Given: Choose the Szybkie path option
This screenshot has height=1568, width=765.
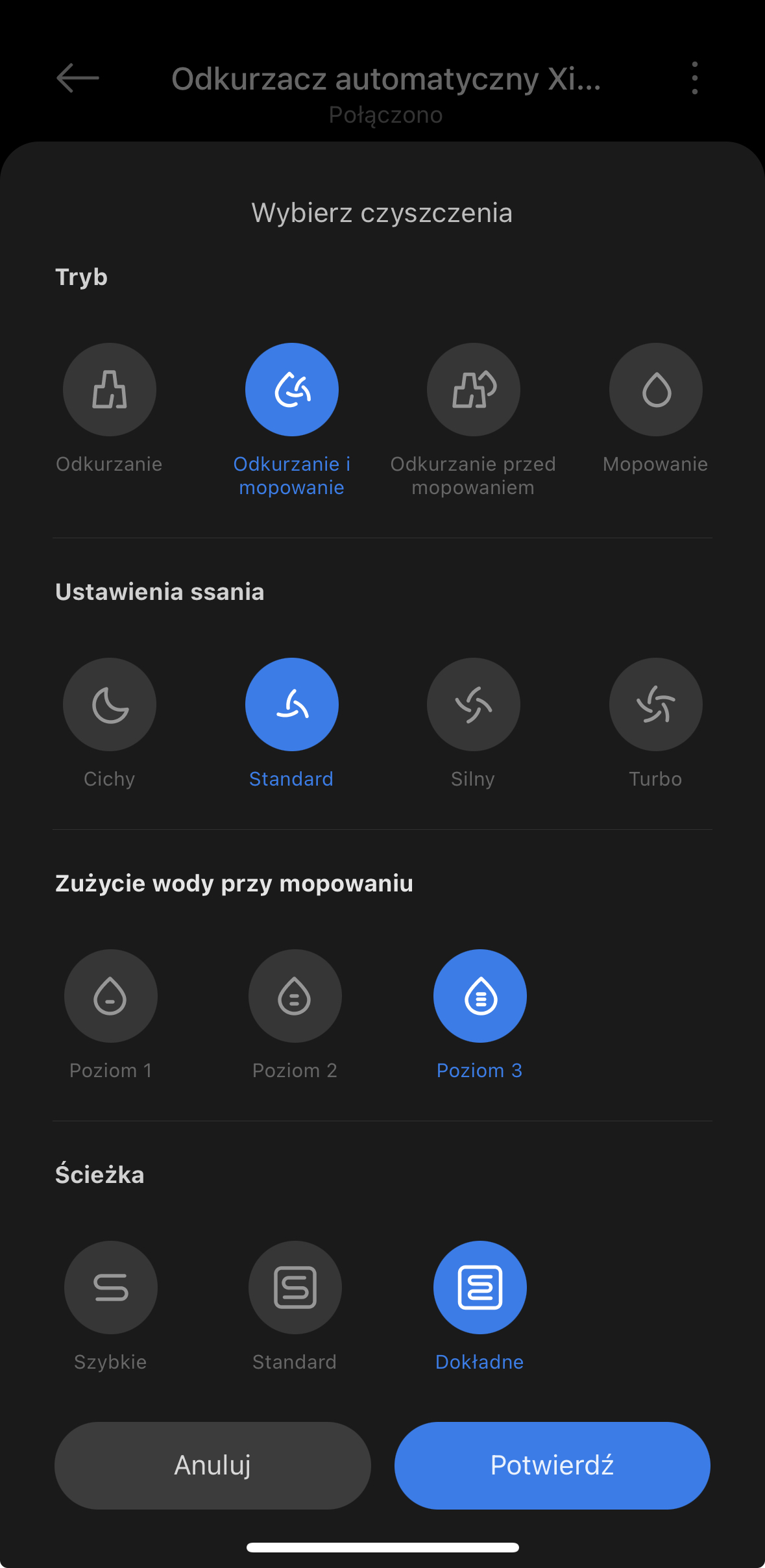Looking at the screenshot, I should [111, 1288].
